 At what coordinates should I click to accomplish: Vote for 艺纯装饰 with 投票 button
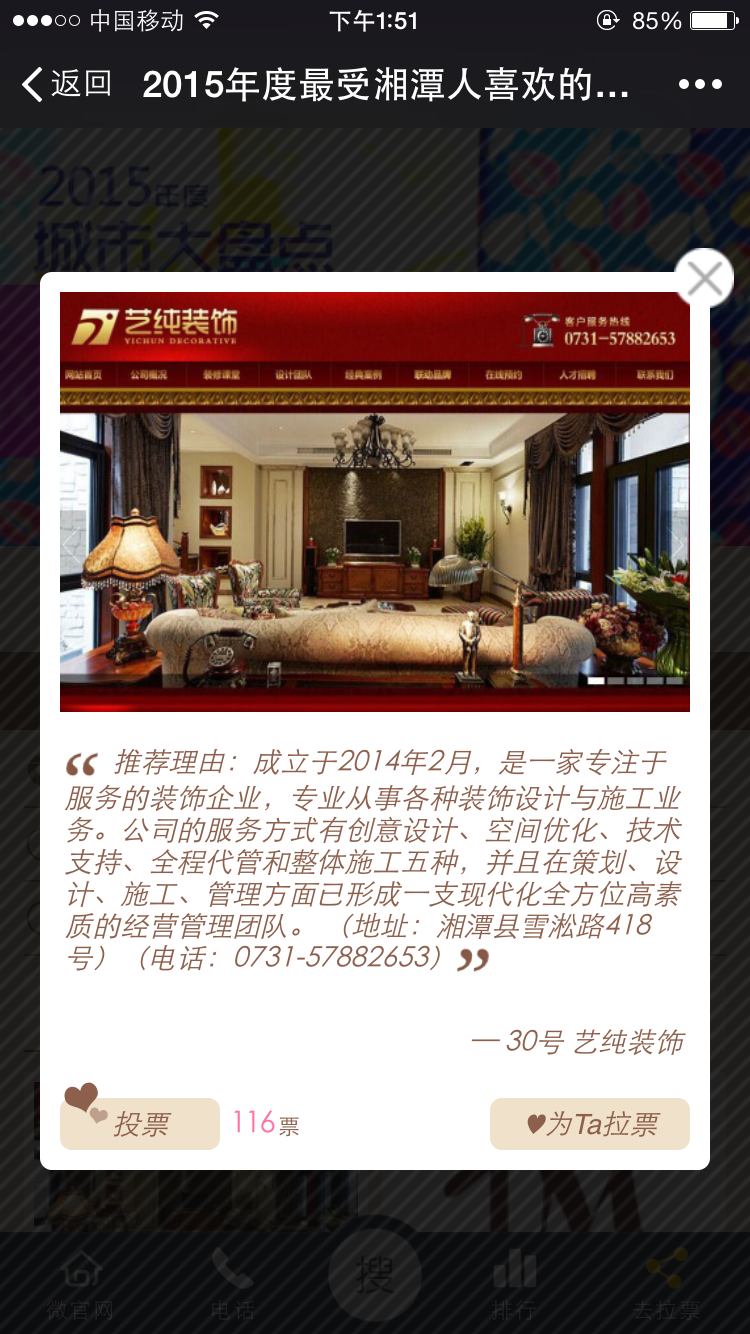pyautogui.click(x=140, y=1124)
